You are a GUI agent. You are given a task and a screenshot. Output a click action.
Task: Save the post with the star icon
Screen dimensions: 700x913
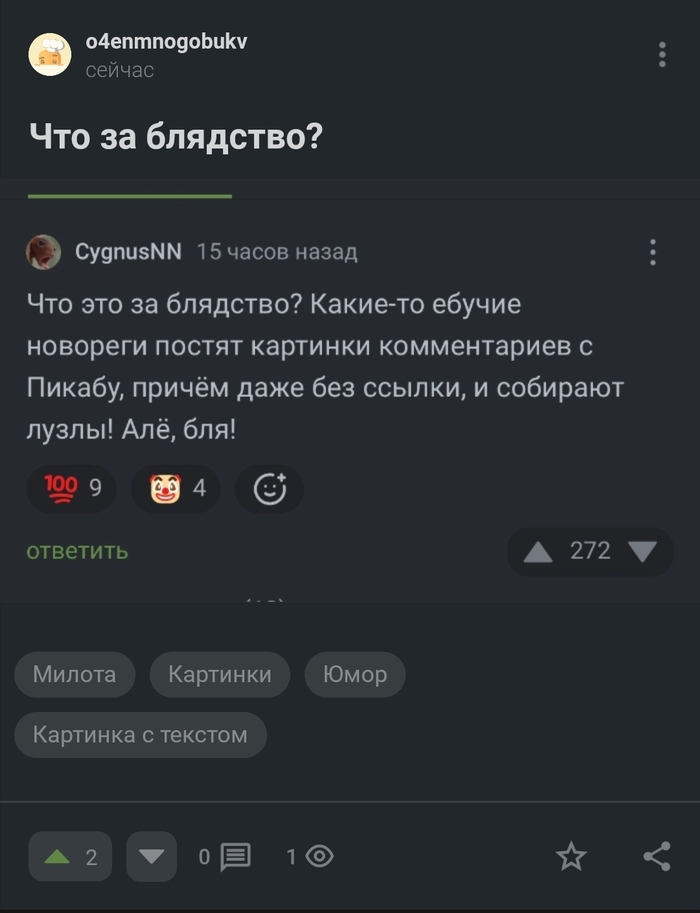coord(571,857)
